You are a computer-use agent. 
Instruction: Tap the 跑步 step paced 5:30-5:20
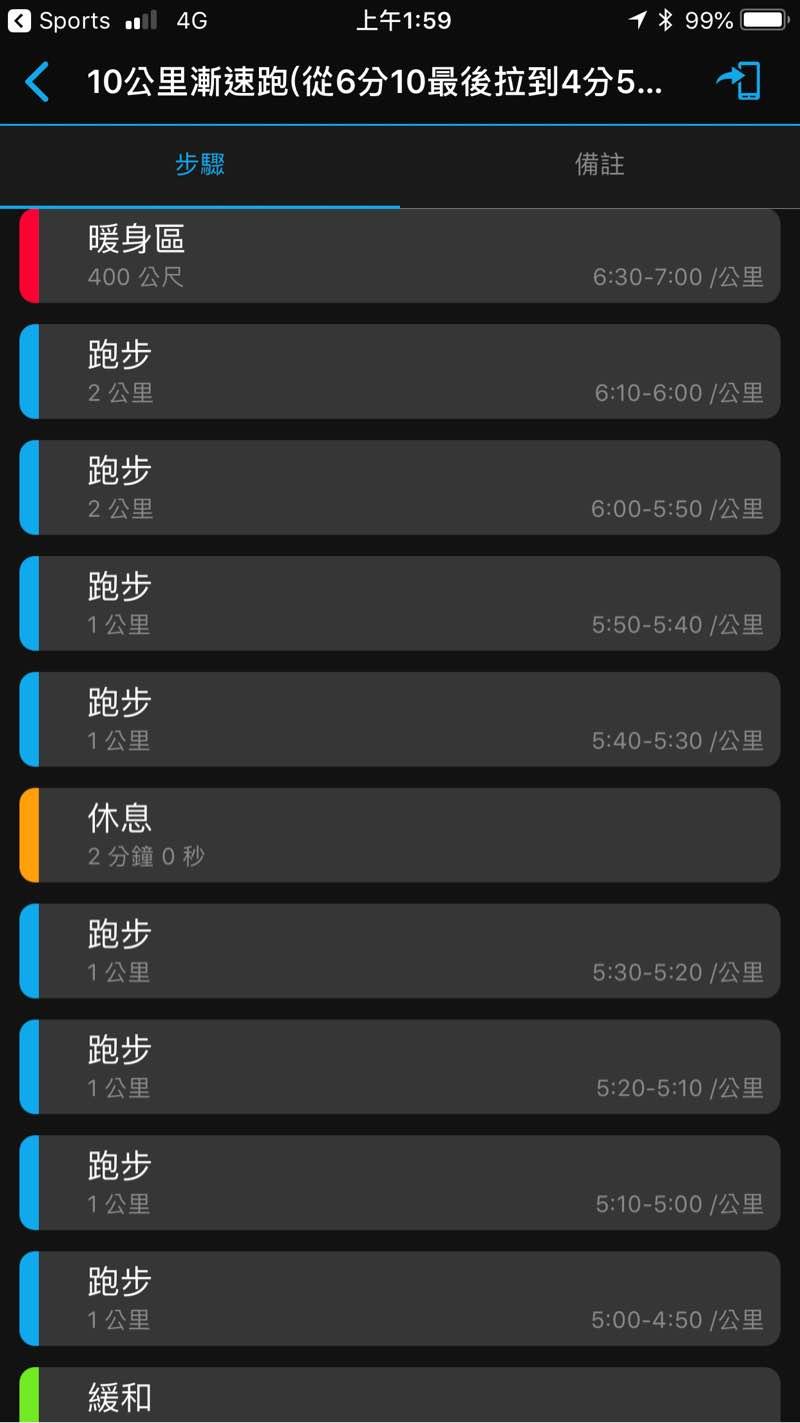pos(400,951)
